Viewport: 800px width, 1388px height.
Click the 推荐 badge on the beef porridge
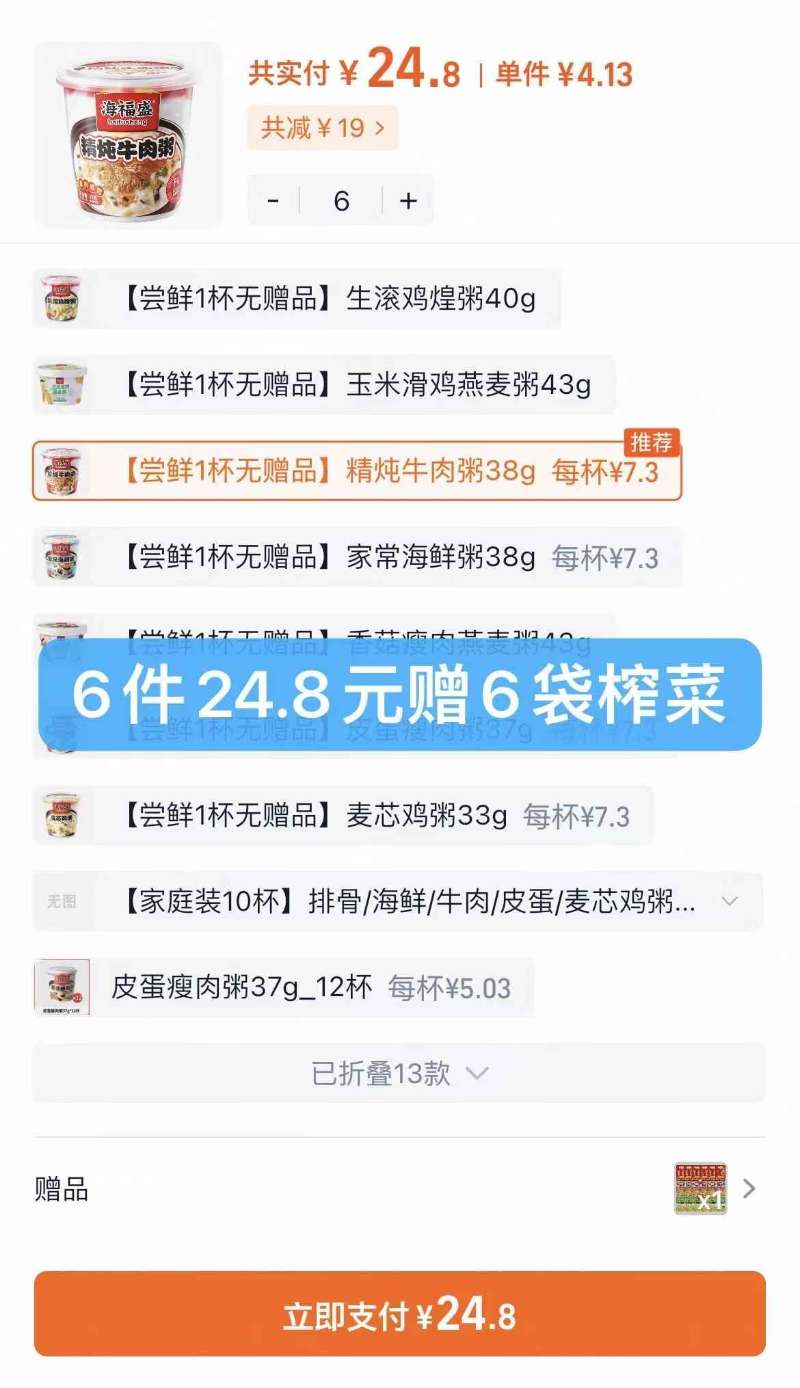point(651,441)
